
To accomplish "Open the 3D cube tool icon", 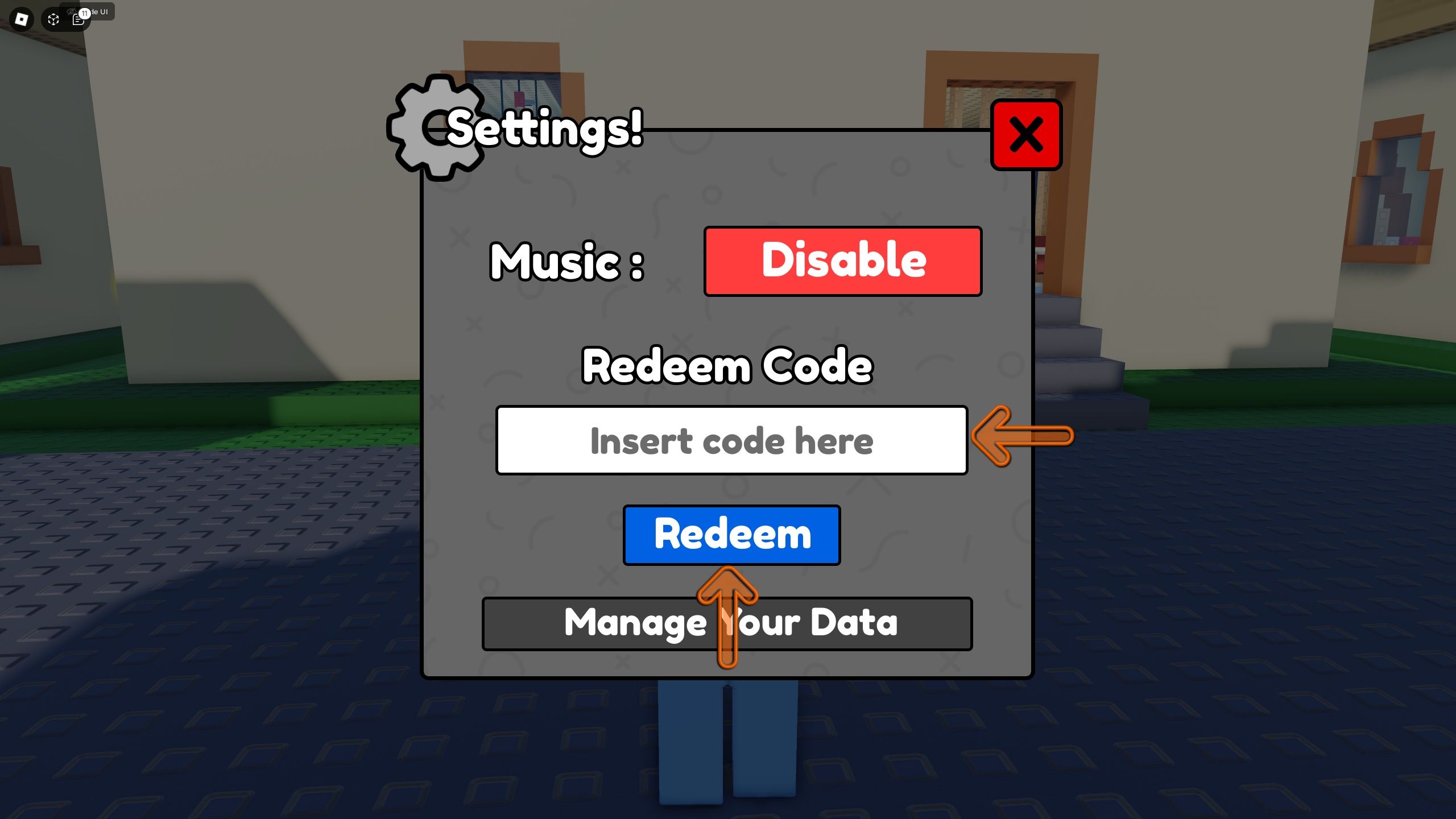I will [53, 19].
